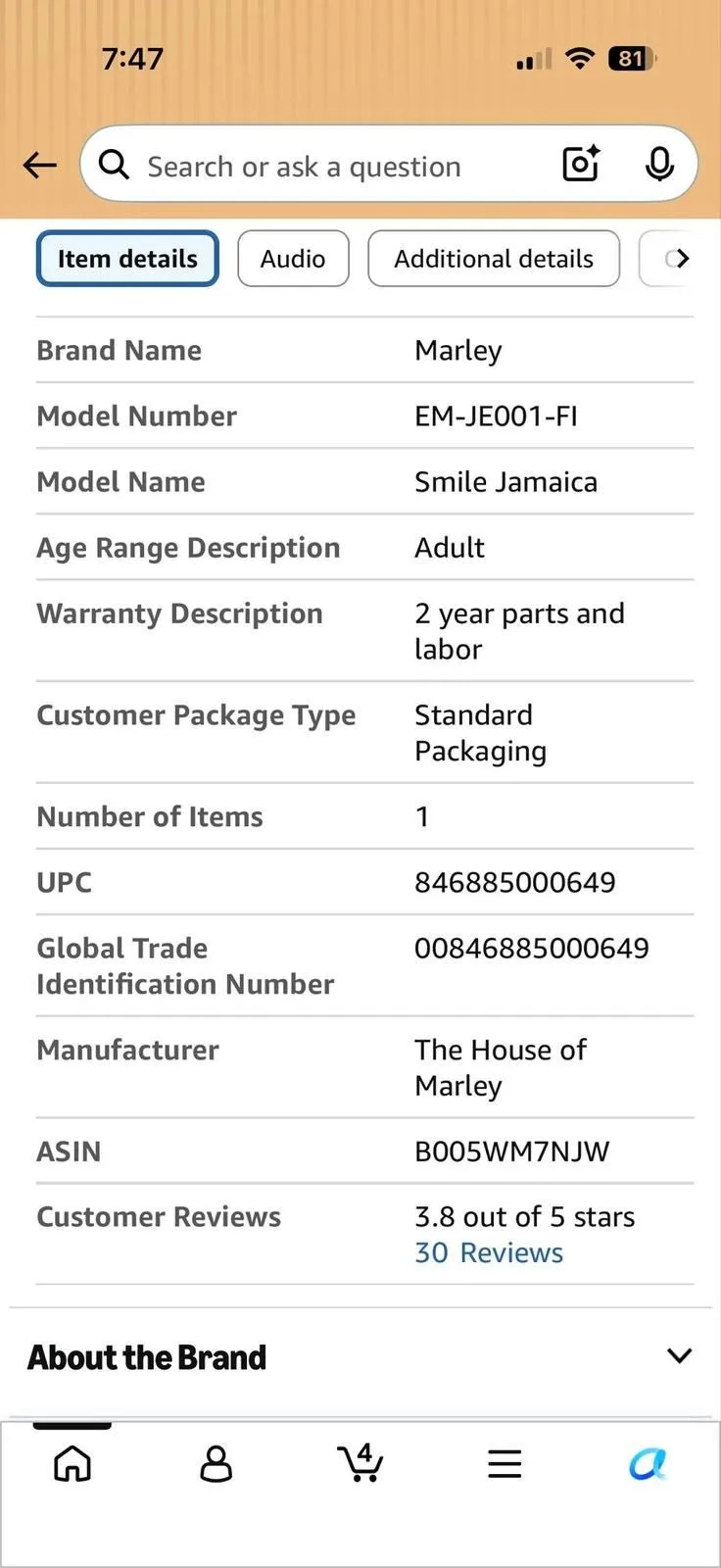Open the 30 Reviews link

(489, 1252)
